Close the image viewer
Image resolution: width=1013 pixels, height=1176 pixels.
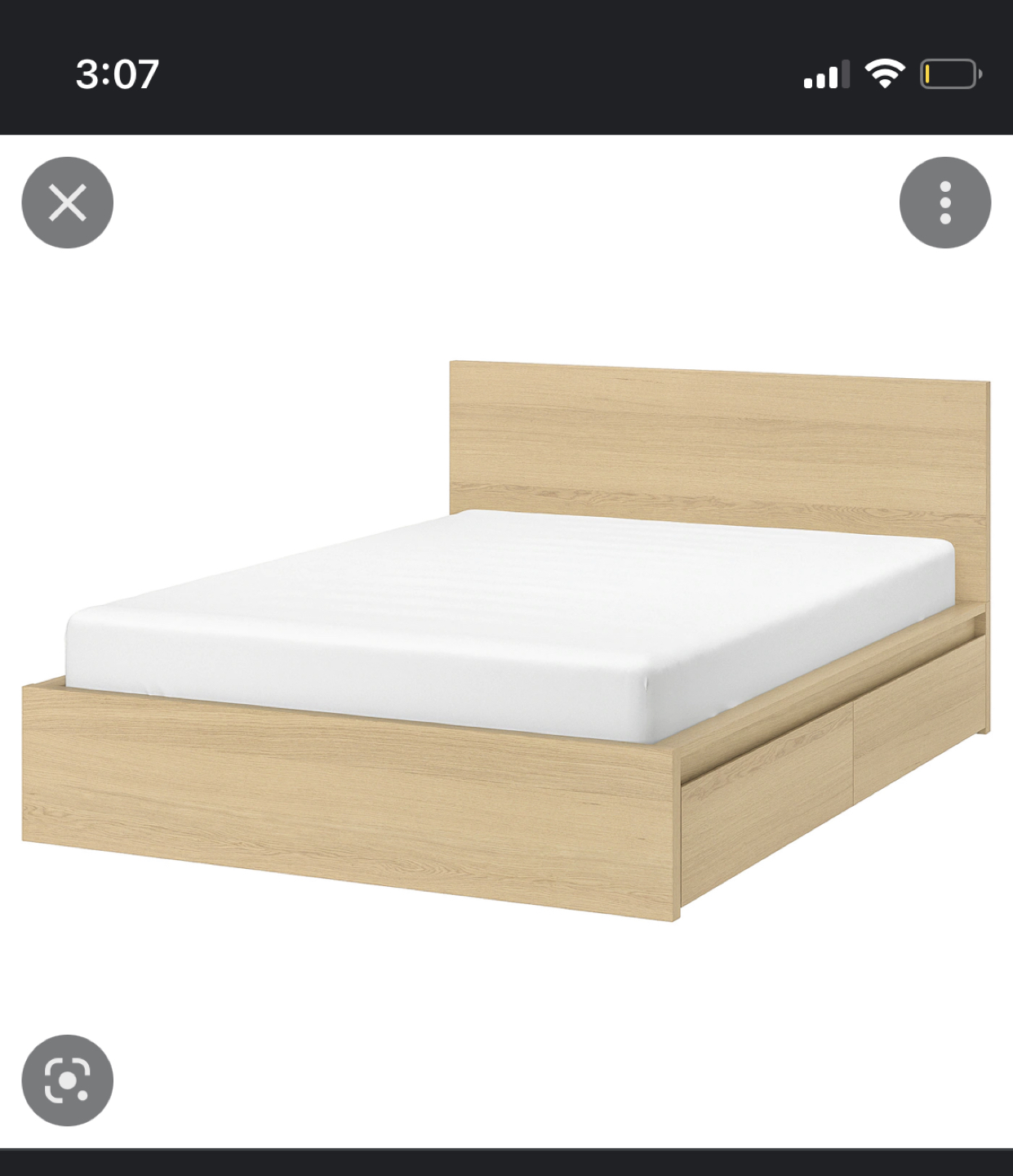[x=67, y=203]
